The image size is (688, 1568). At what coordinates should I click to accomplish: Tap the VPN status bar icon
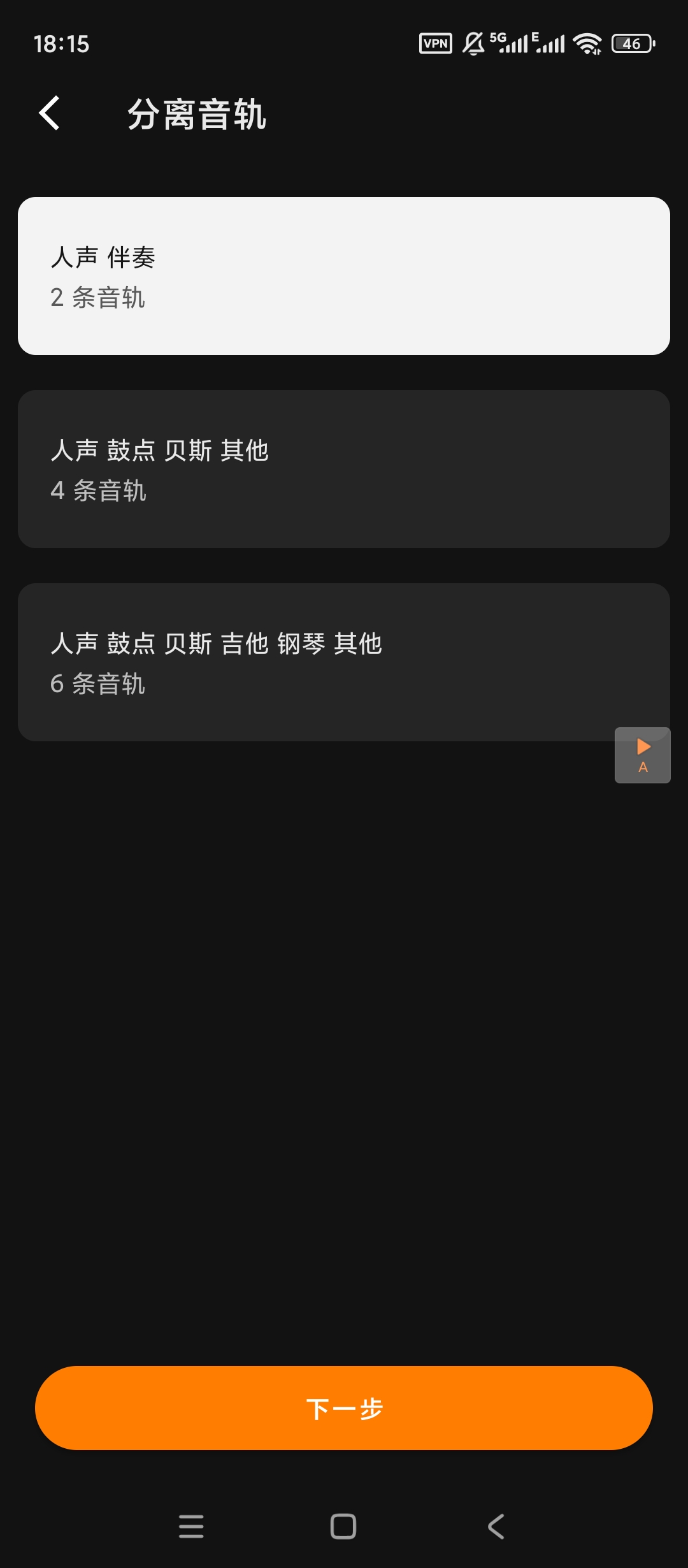coord(434,42)
